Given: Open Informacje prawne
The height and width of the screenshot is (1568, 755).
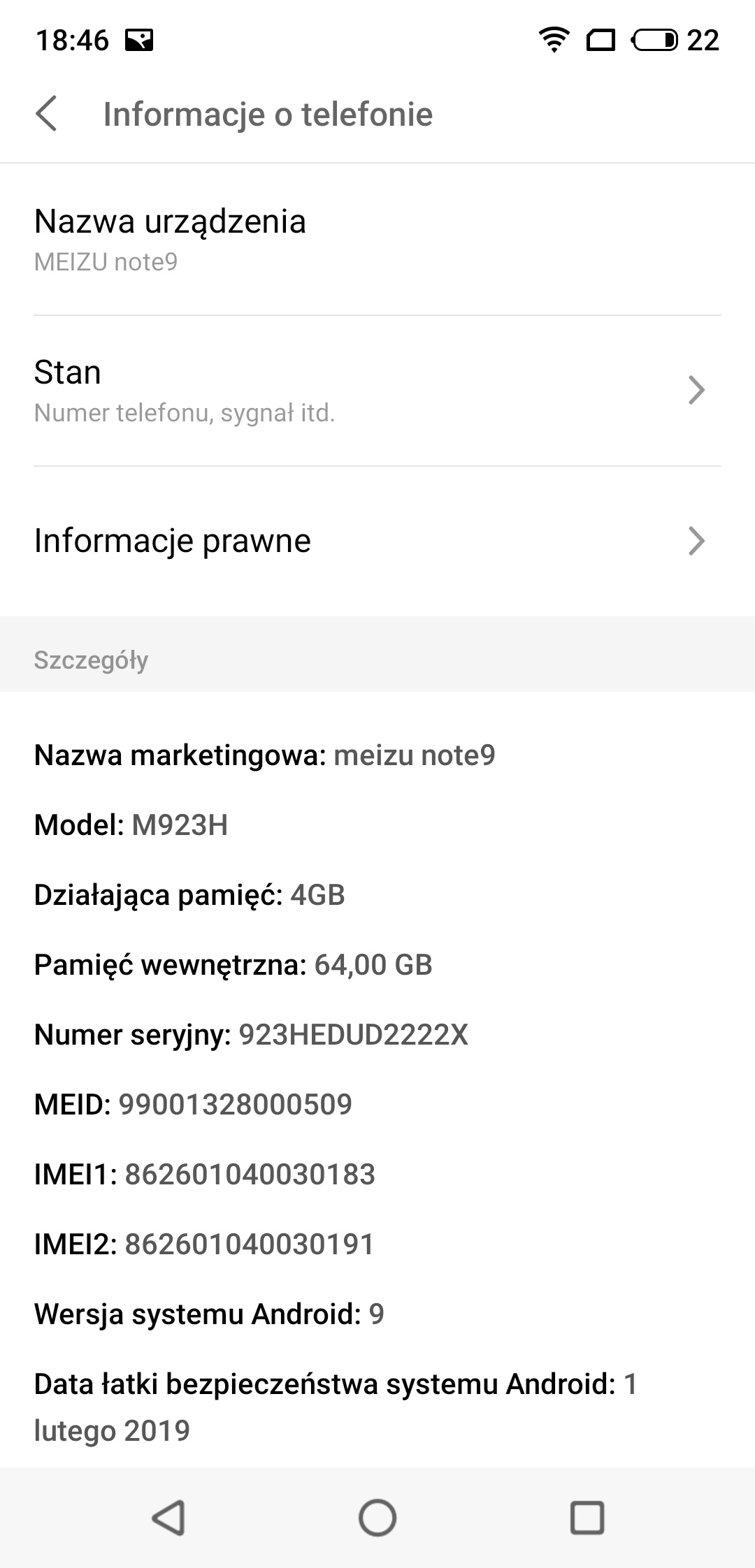Looking at the screenshot, I should tap(377, 541).
